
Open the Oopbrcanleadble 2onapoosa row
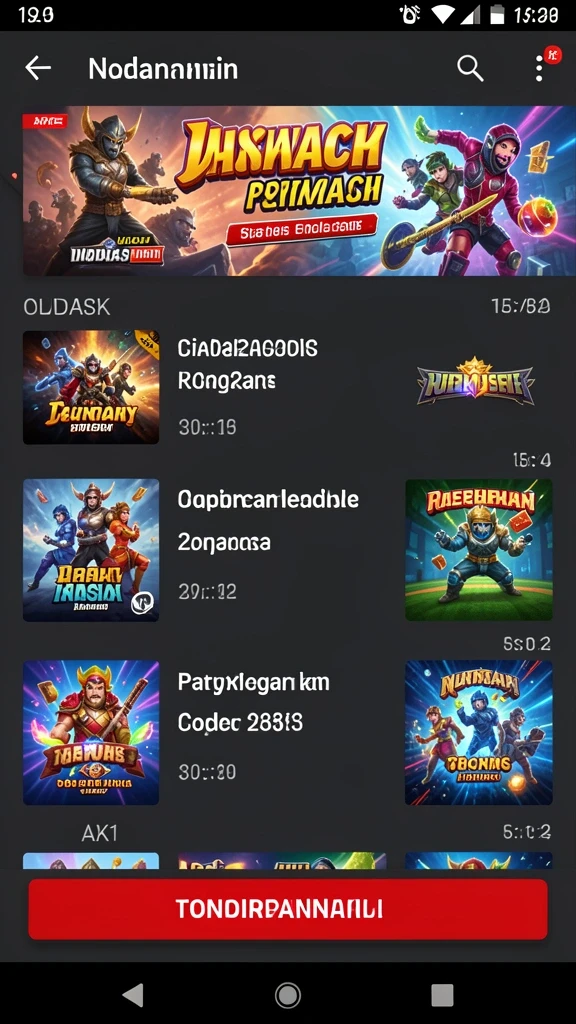[x=288, y=550]
